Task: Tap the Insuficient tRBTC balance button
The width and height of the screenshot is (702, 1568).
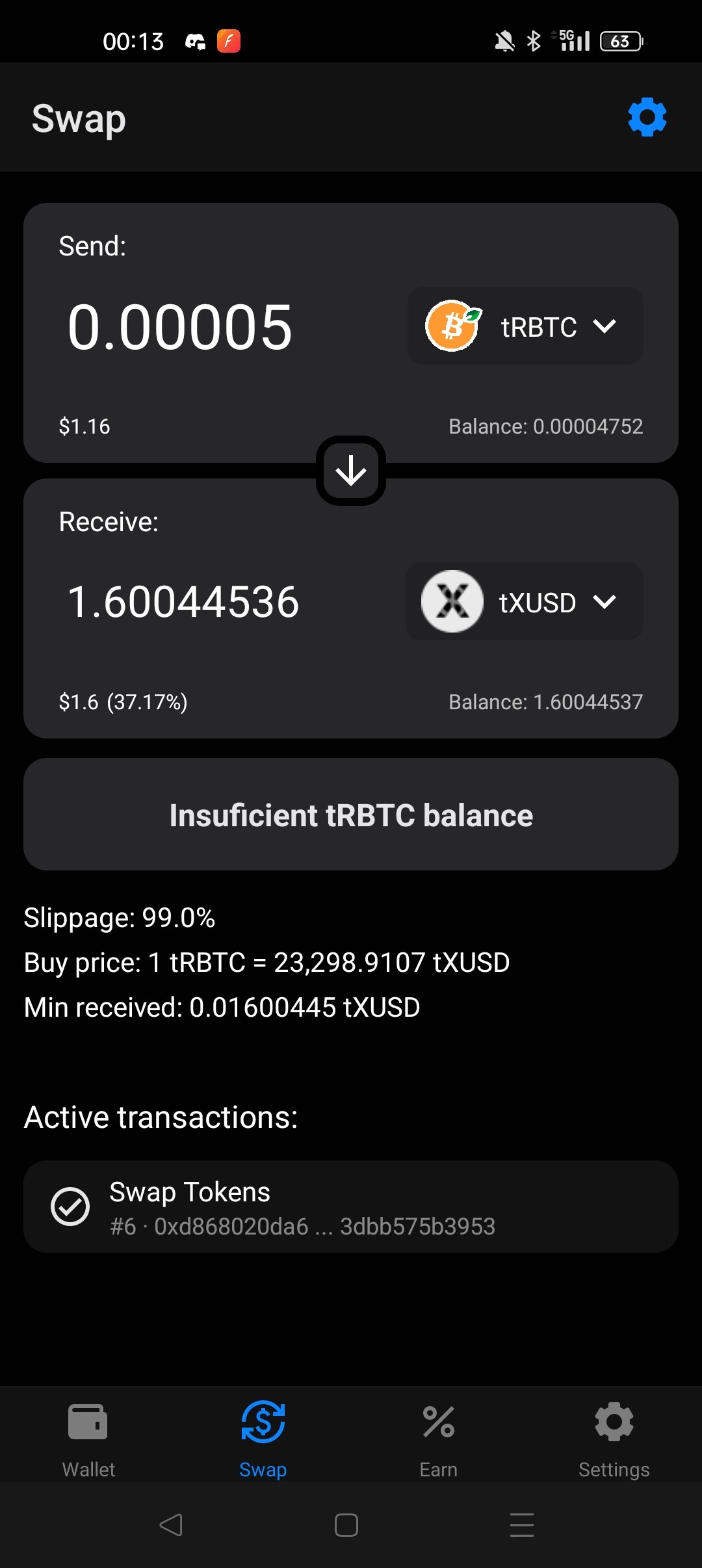Action: pos(351,815)
